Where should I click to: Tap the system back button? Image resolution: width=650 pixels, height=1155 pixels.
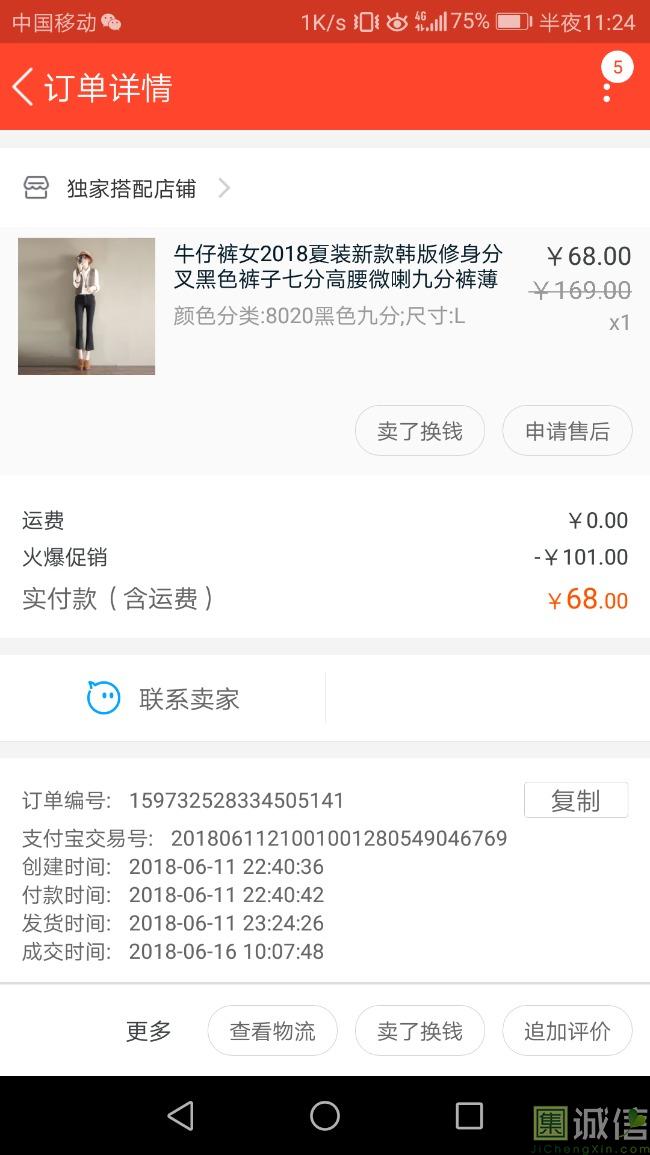181,1116
